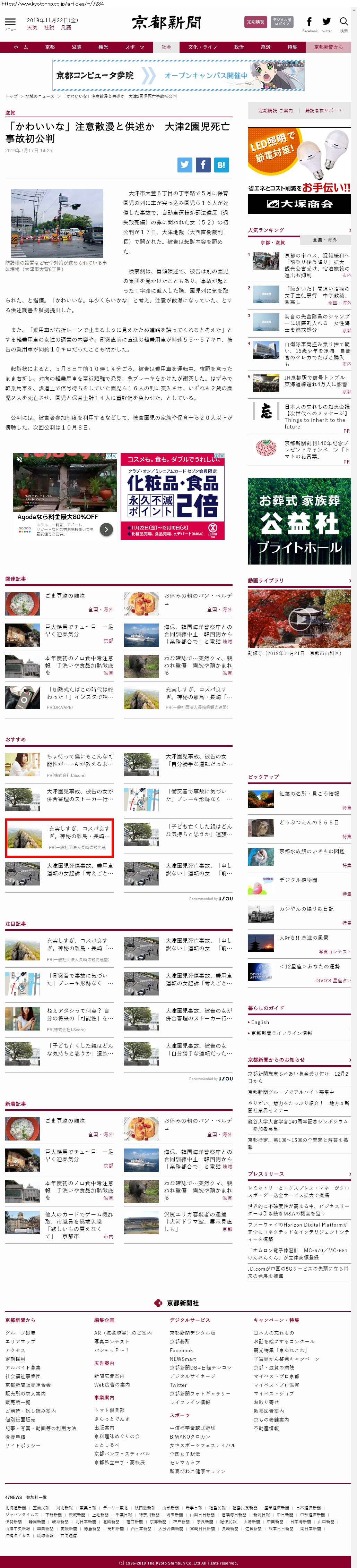Open the hamburger menu

(x=10, y=23)
